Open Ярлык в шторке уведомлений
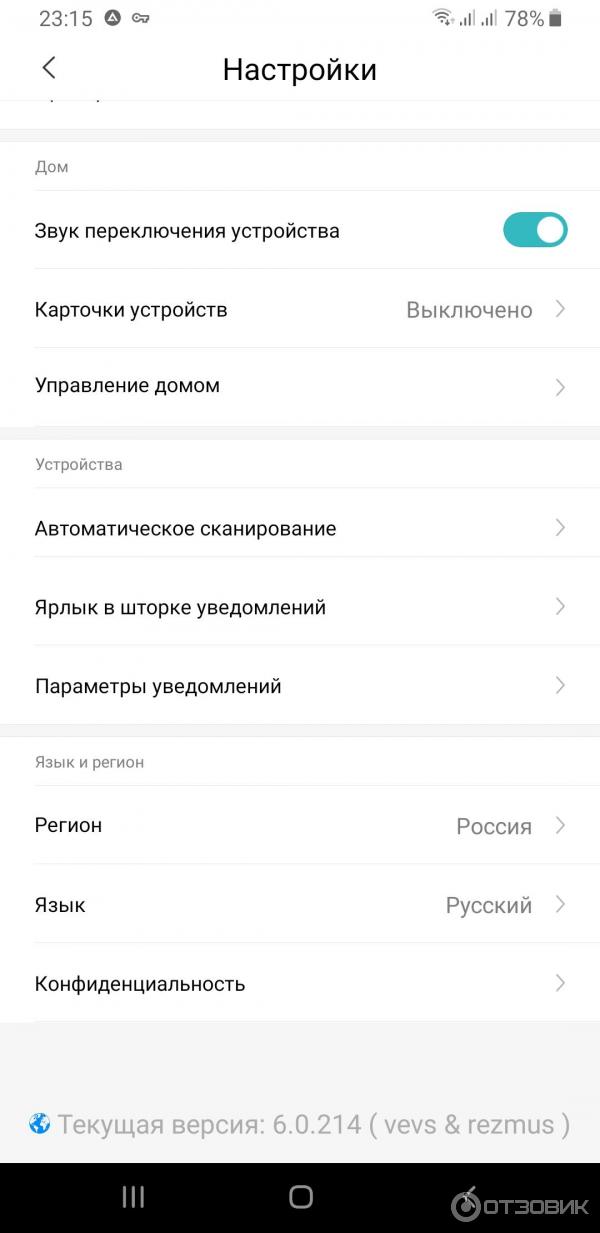This screenshot has height=1233, width=600. pyautogui.click(x=300, y=607)
